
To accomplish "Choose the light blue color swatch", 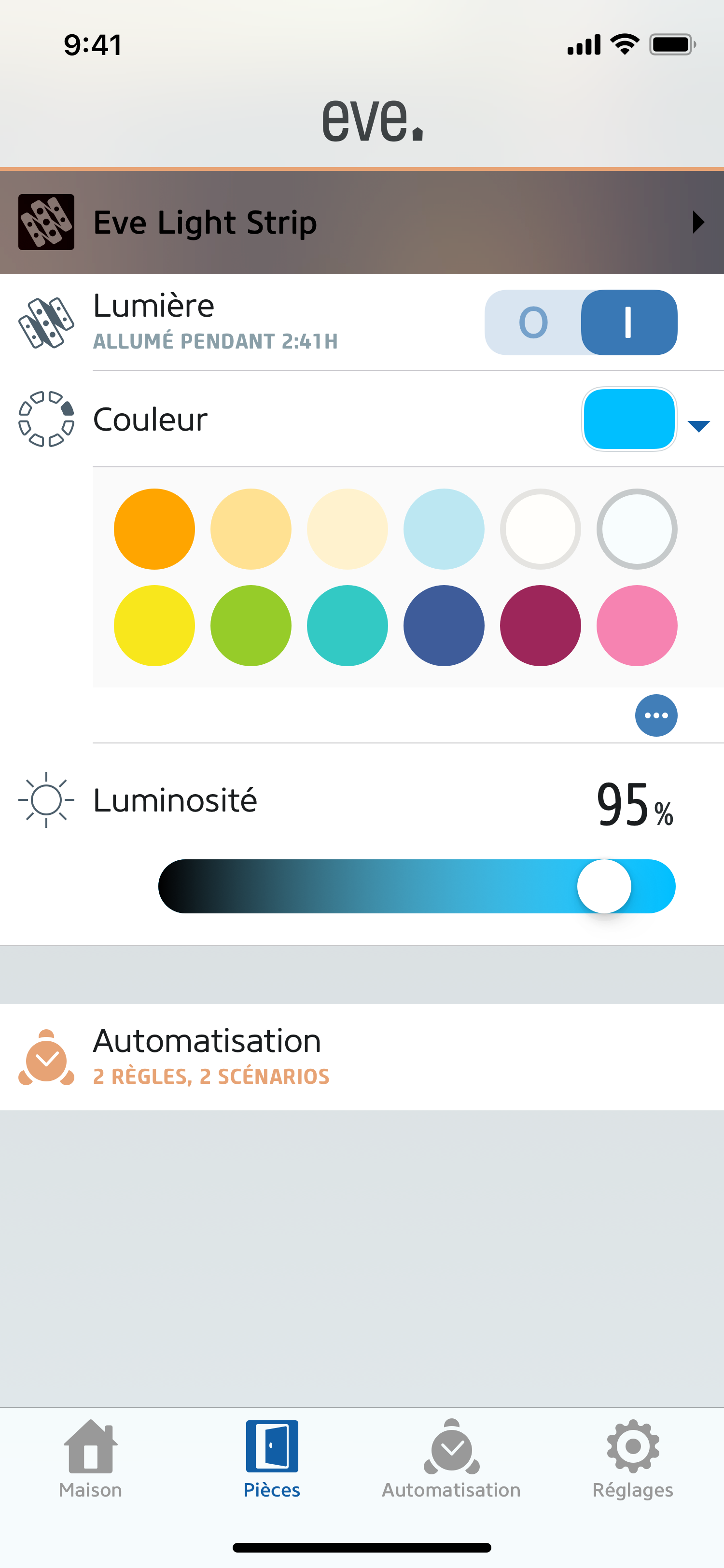I will [x=444, y=529].
